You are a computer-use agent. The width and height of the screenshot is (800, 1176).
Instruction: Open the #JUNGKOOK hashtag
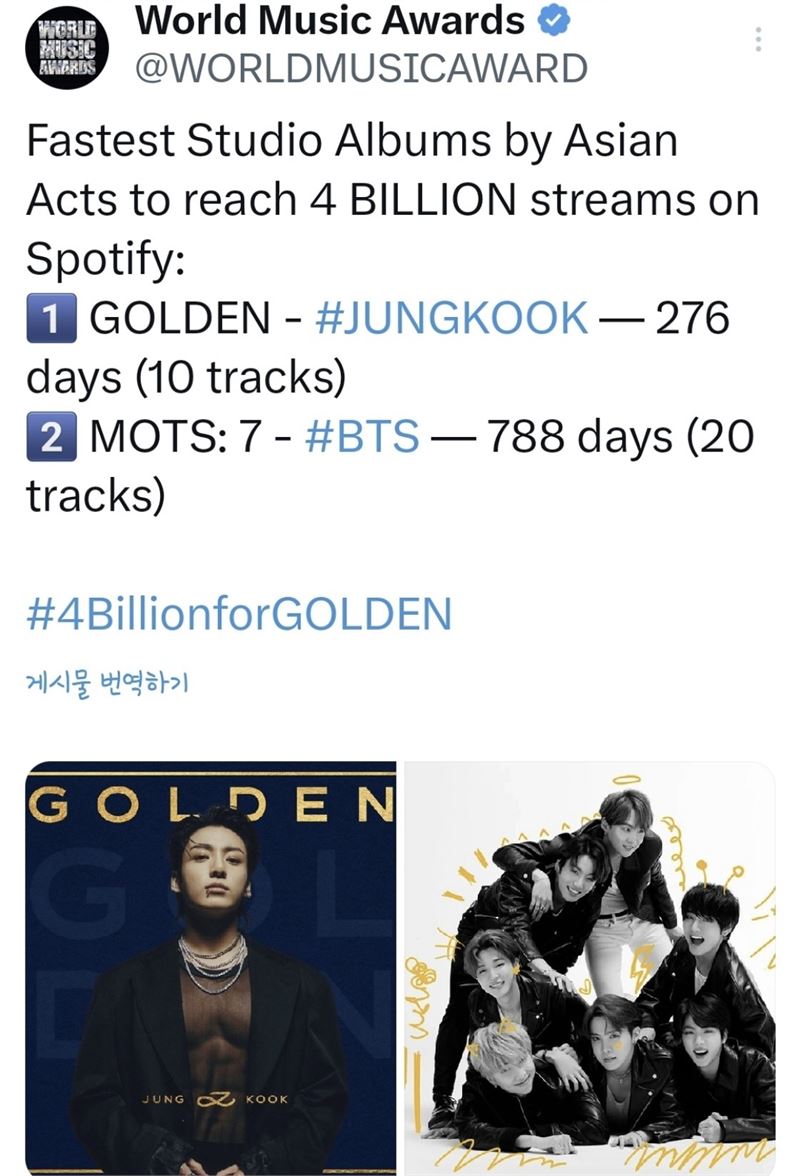click(451, 318)
